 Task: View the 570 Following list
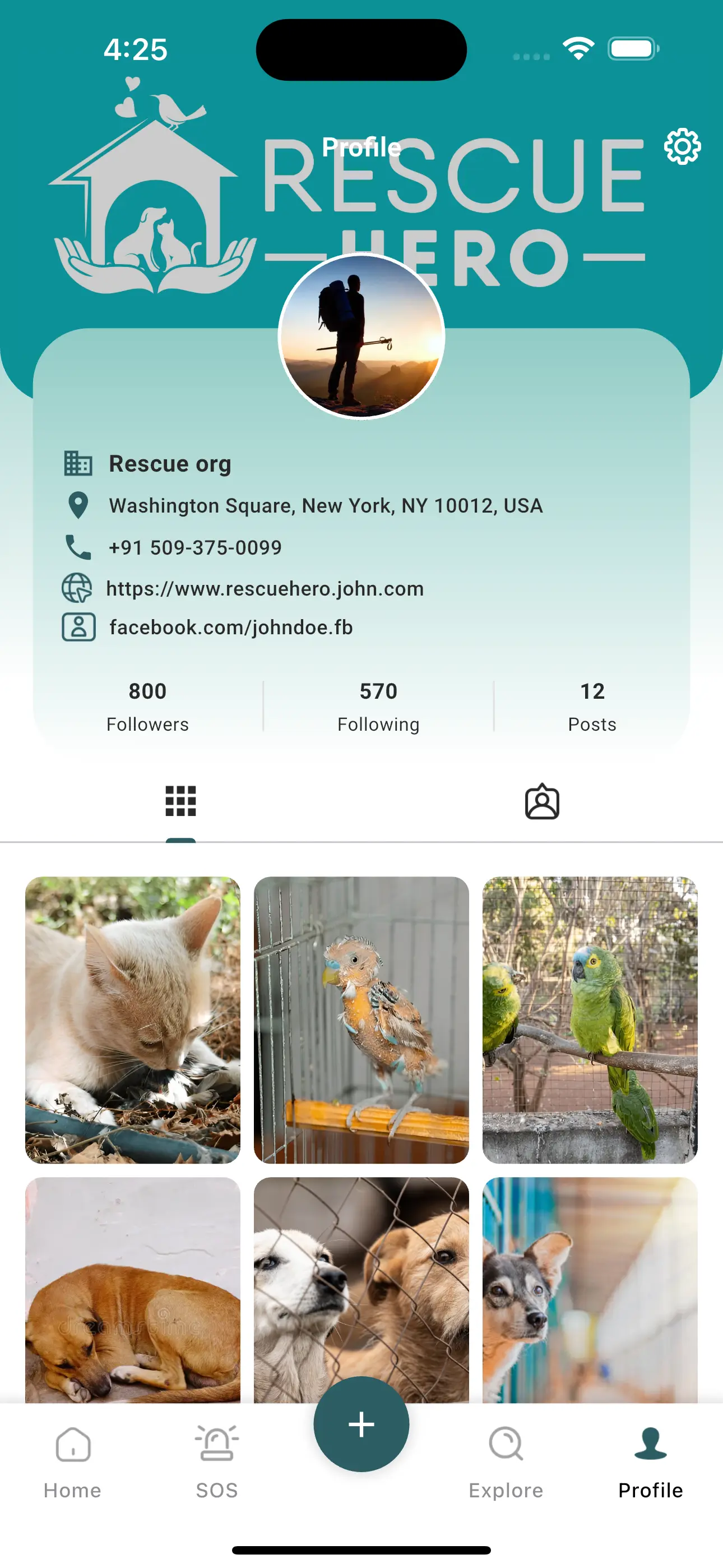(378, 706)
